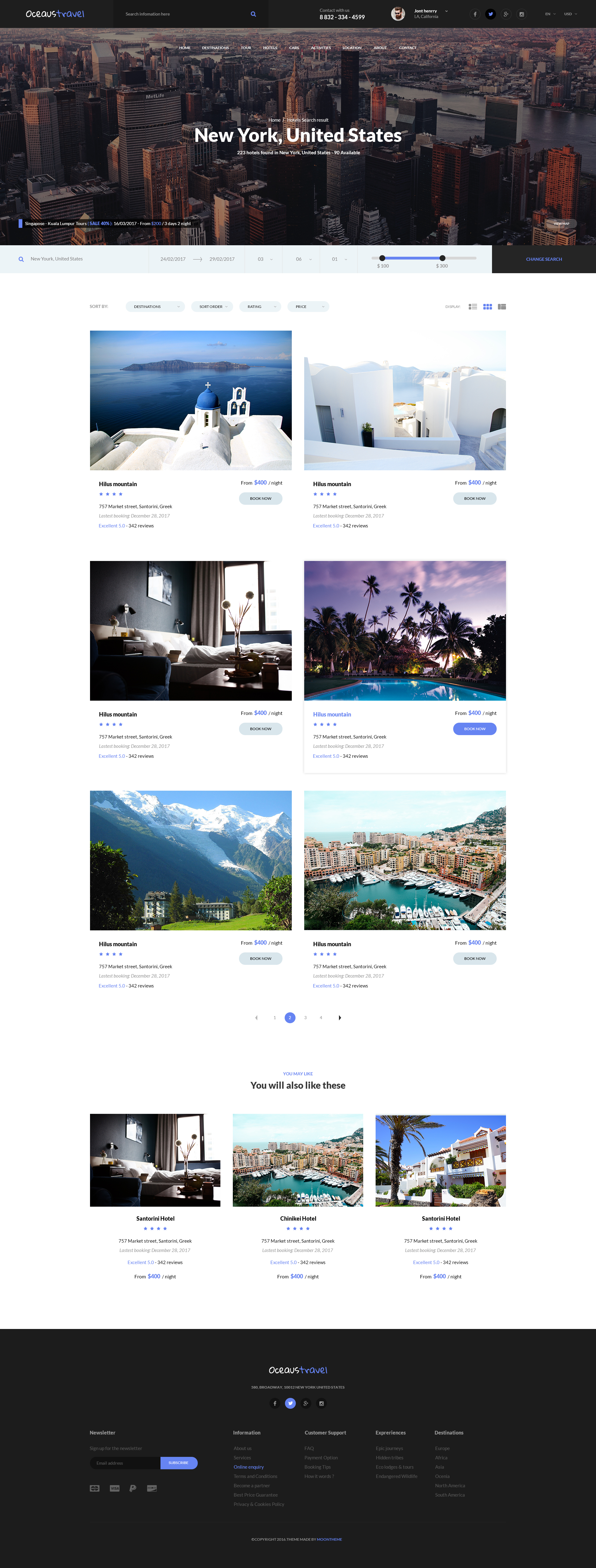
Task: Tap the View Map button
Action: (x=561, y=224)
